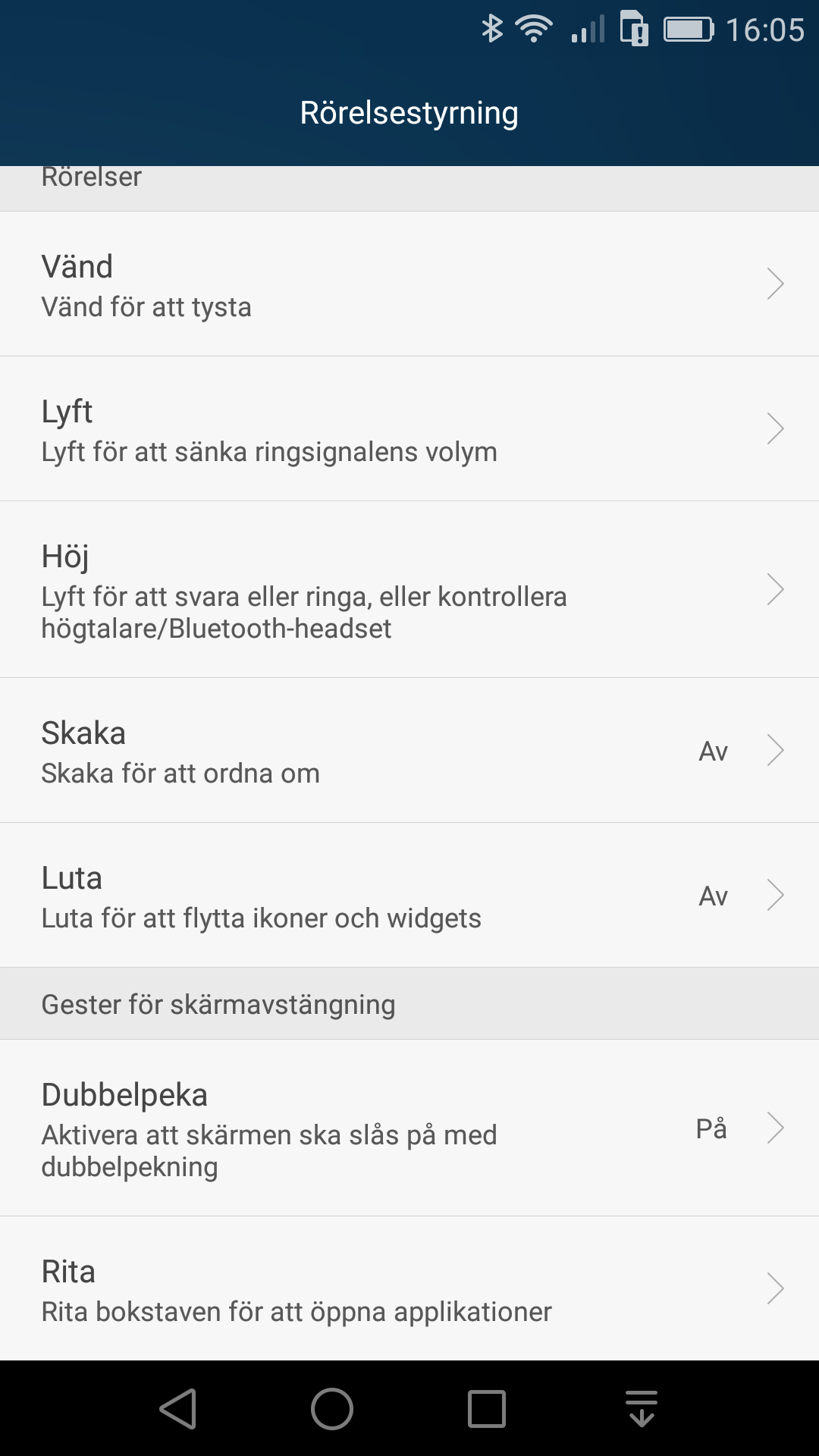Open the Luta setting

coord(409,895)
